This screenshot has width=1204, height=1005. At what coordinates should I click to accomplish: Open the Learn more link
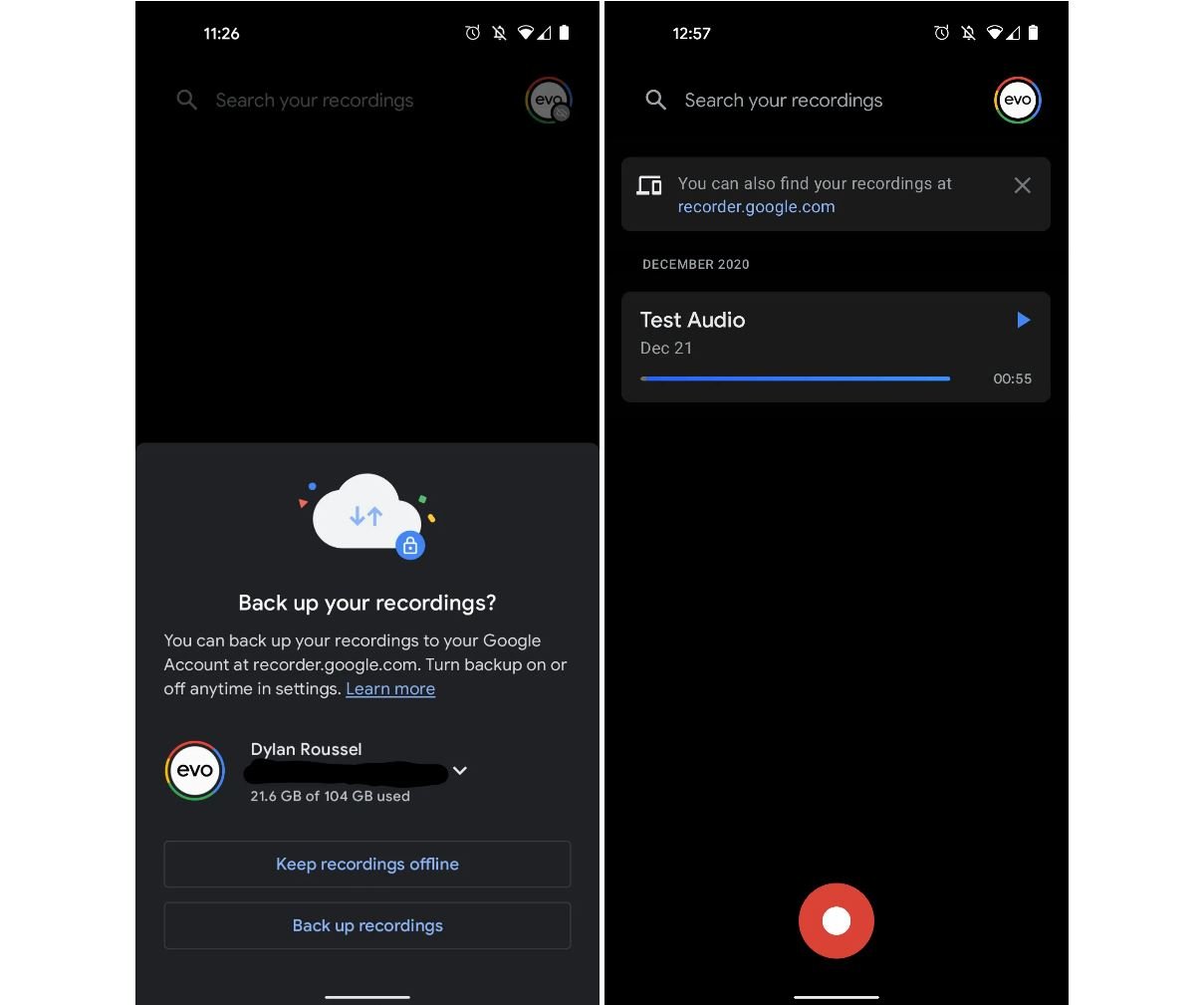click(x=390, y=689)
